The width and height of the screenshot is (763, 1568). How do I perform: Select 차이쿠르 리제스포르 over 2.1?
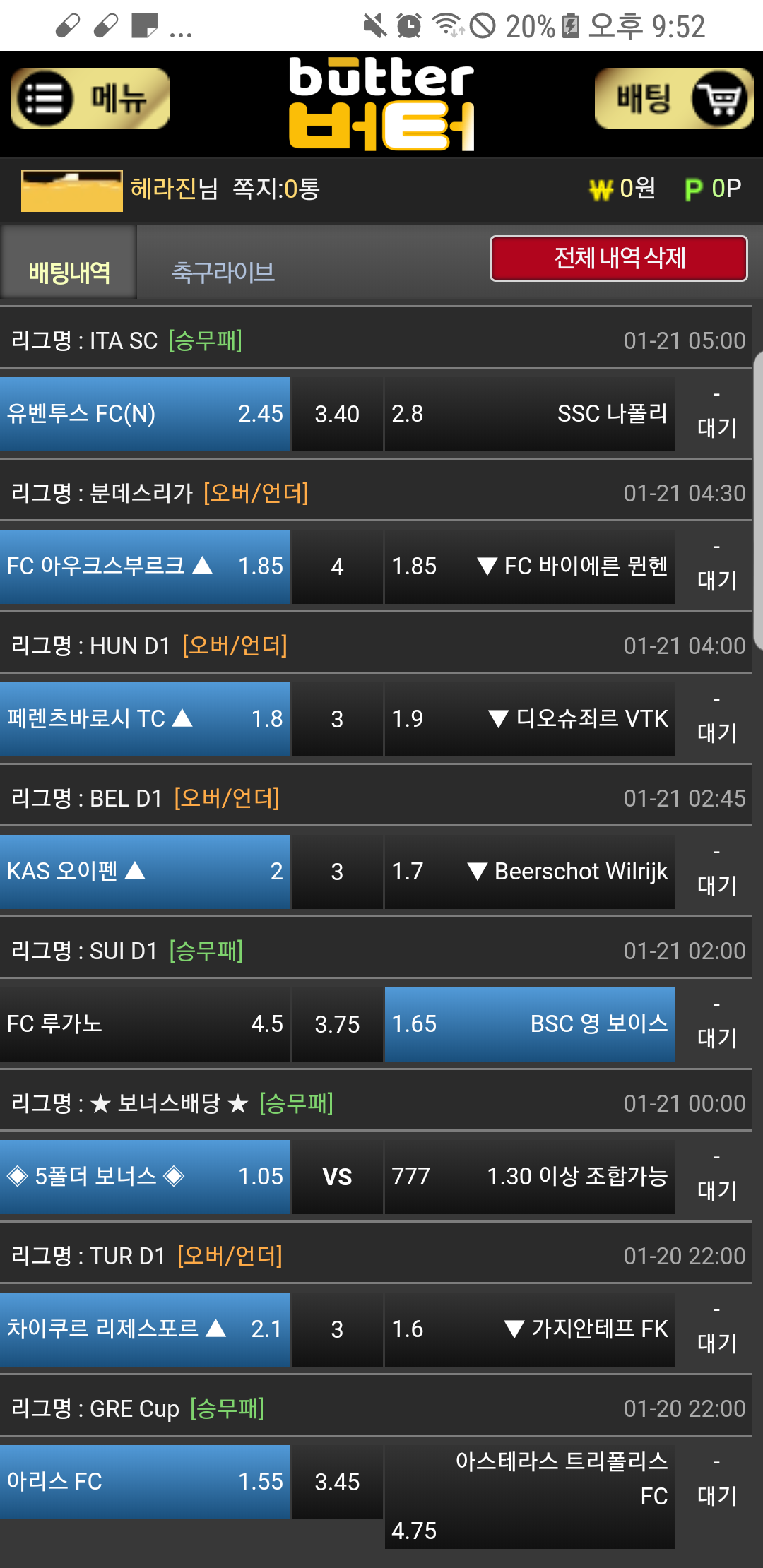[145, 1329]
